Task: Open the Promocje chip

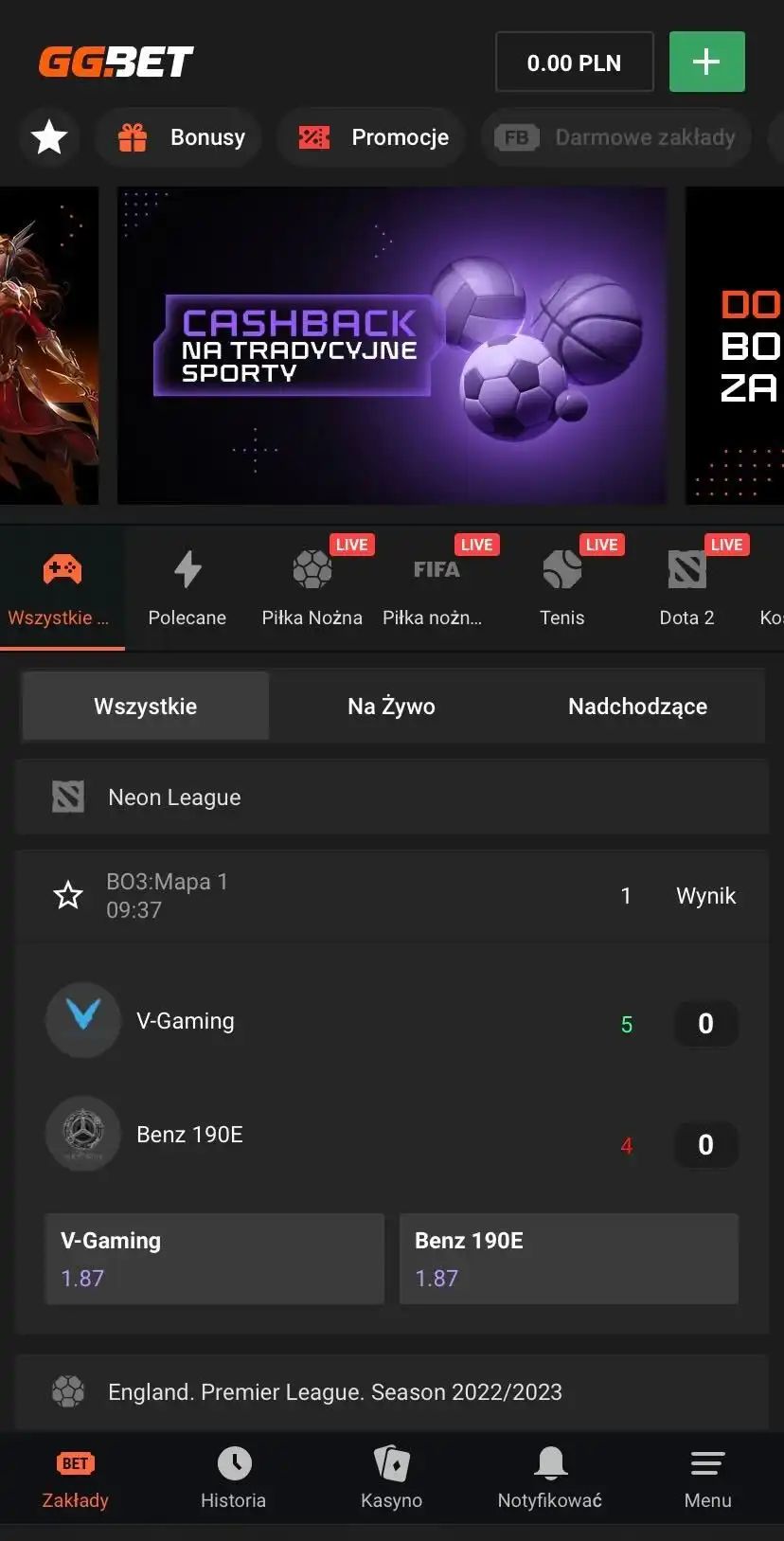Action: pyautogui.click(x=373, y=137)
